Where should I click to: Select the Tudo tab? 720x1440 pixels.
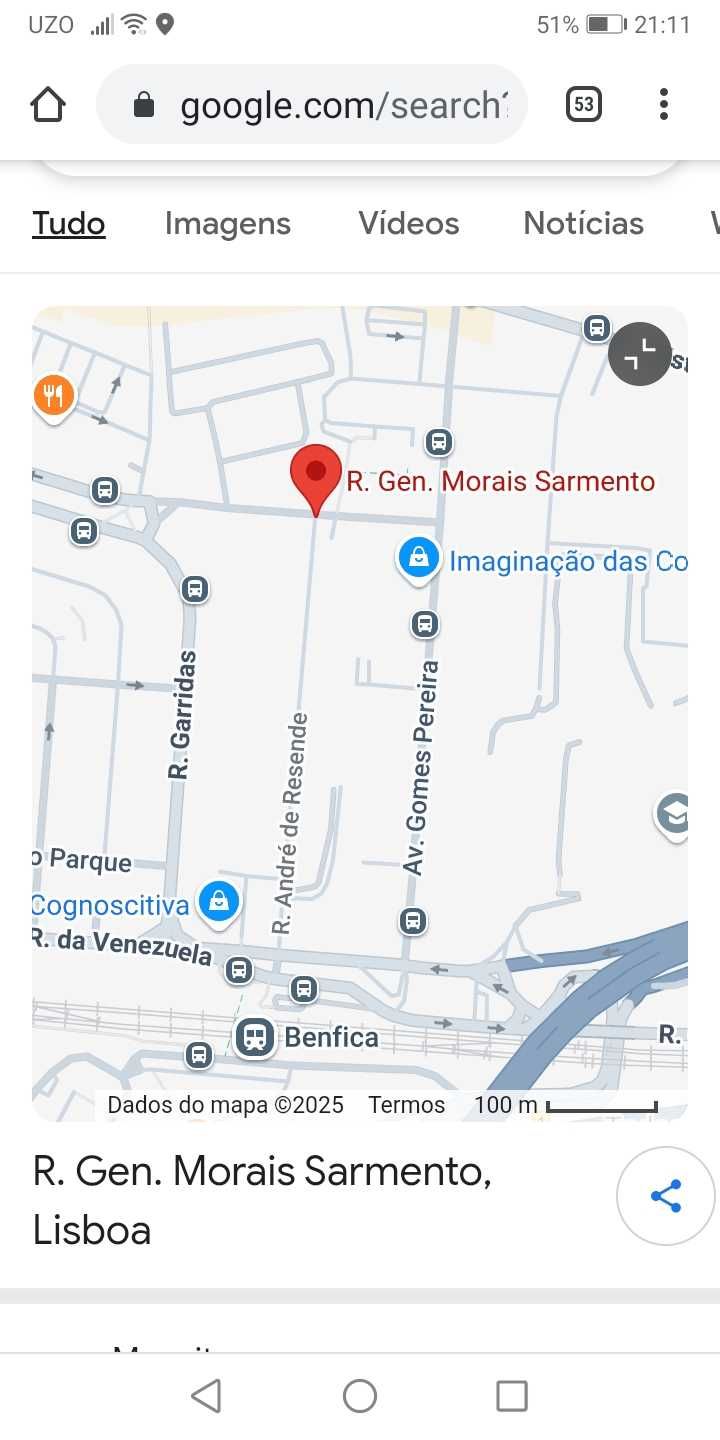point(68,223)
